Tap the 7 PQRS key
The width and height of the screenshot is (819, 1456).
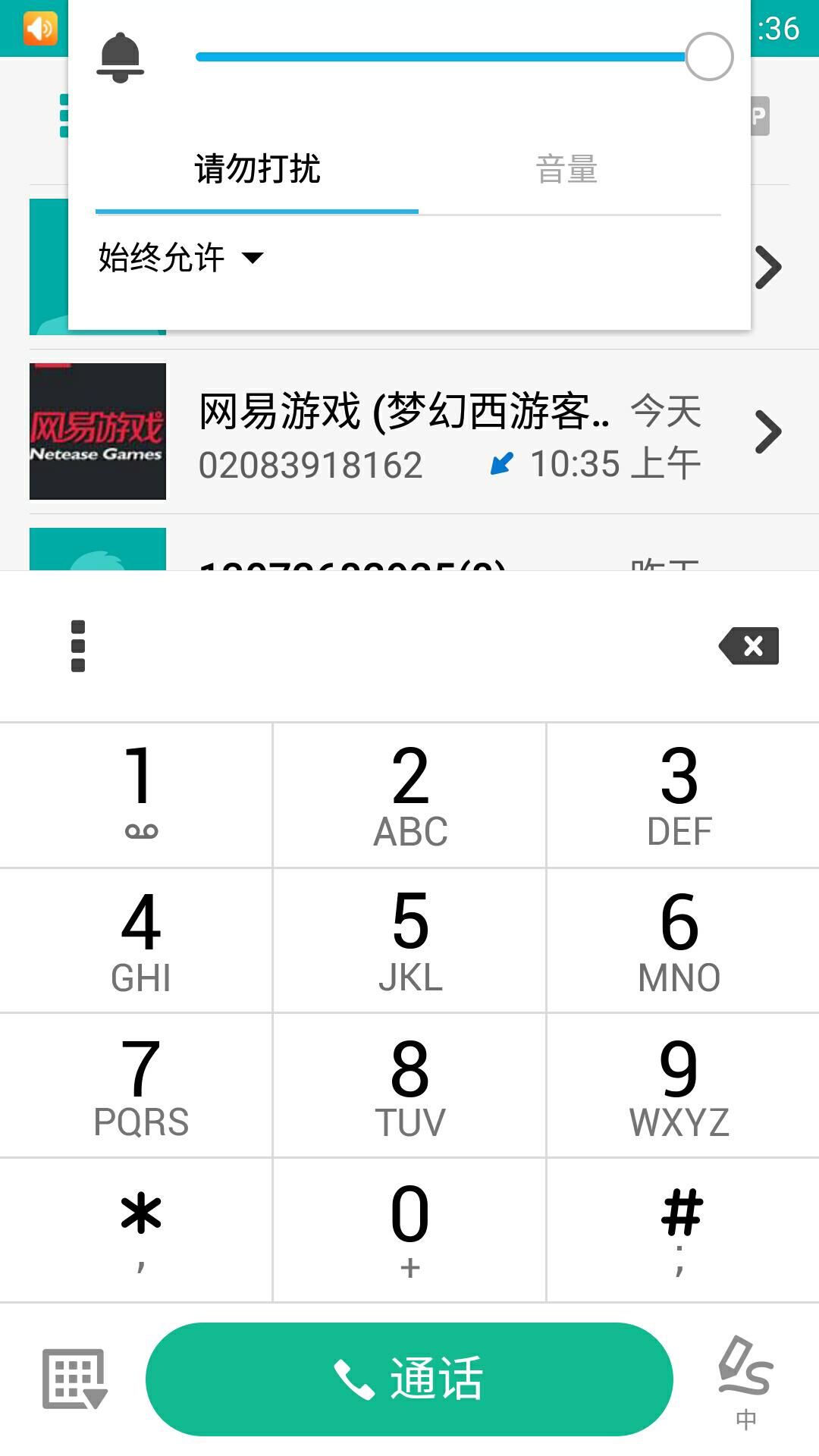pos(140,1085)
